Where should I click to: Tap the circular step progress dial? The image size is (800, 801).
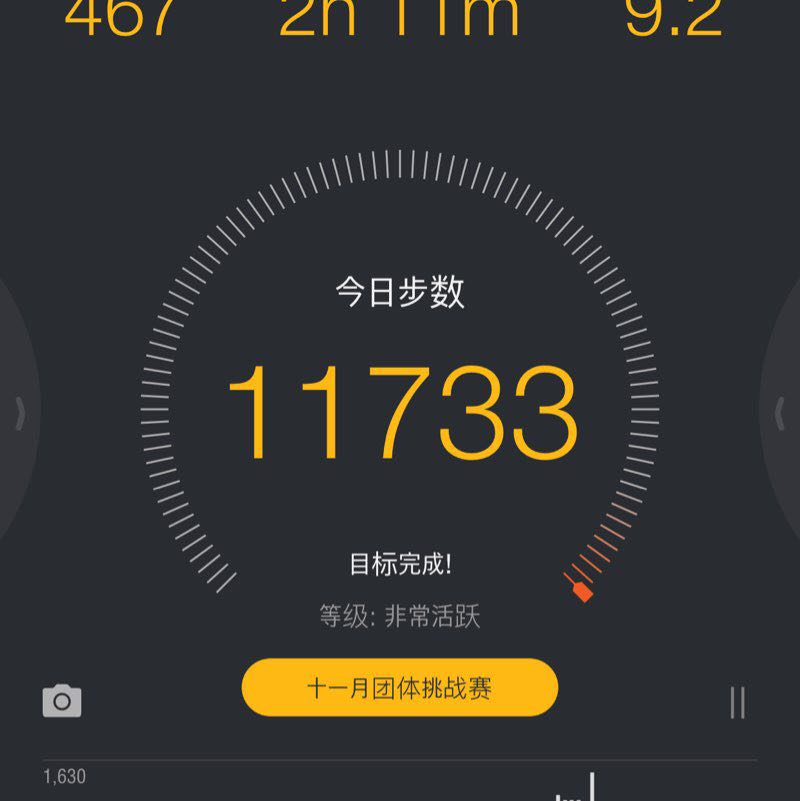coord(400,400)
